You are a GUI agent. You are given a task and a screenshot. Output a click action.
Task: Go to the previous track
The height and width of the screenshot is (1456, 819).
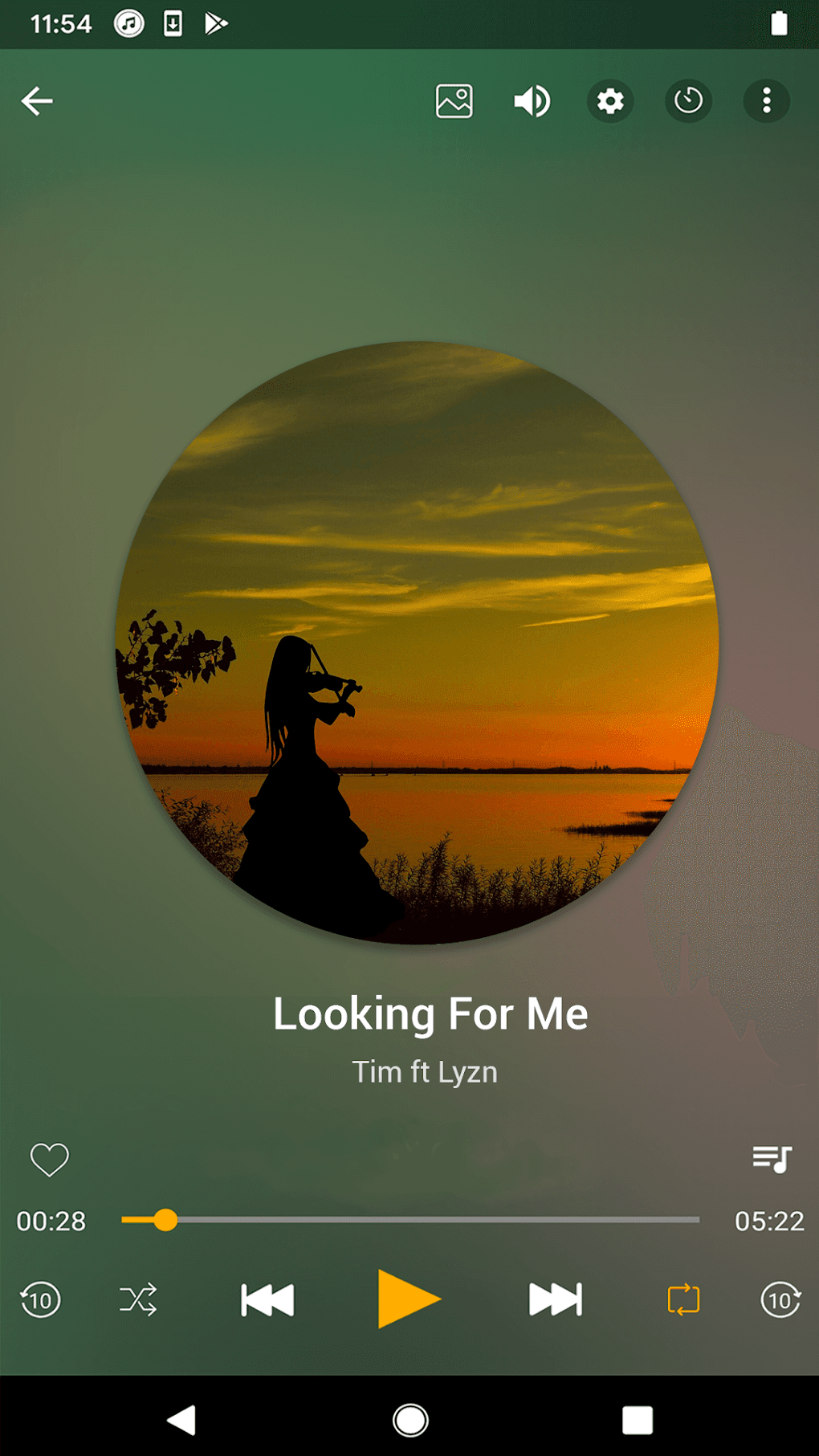266,1299
